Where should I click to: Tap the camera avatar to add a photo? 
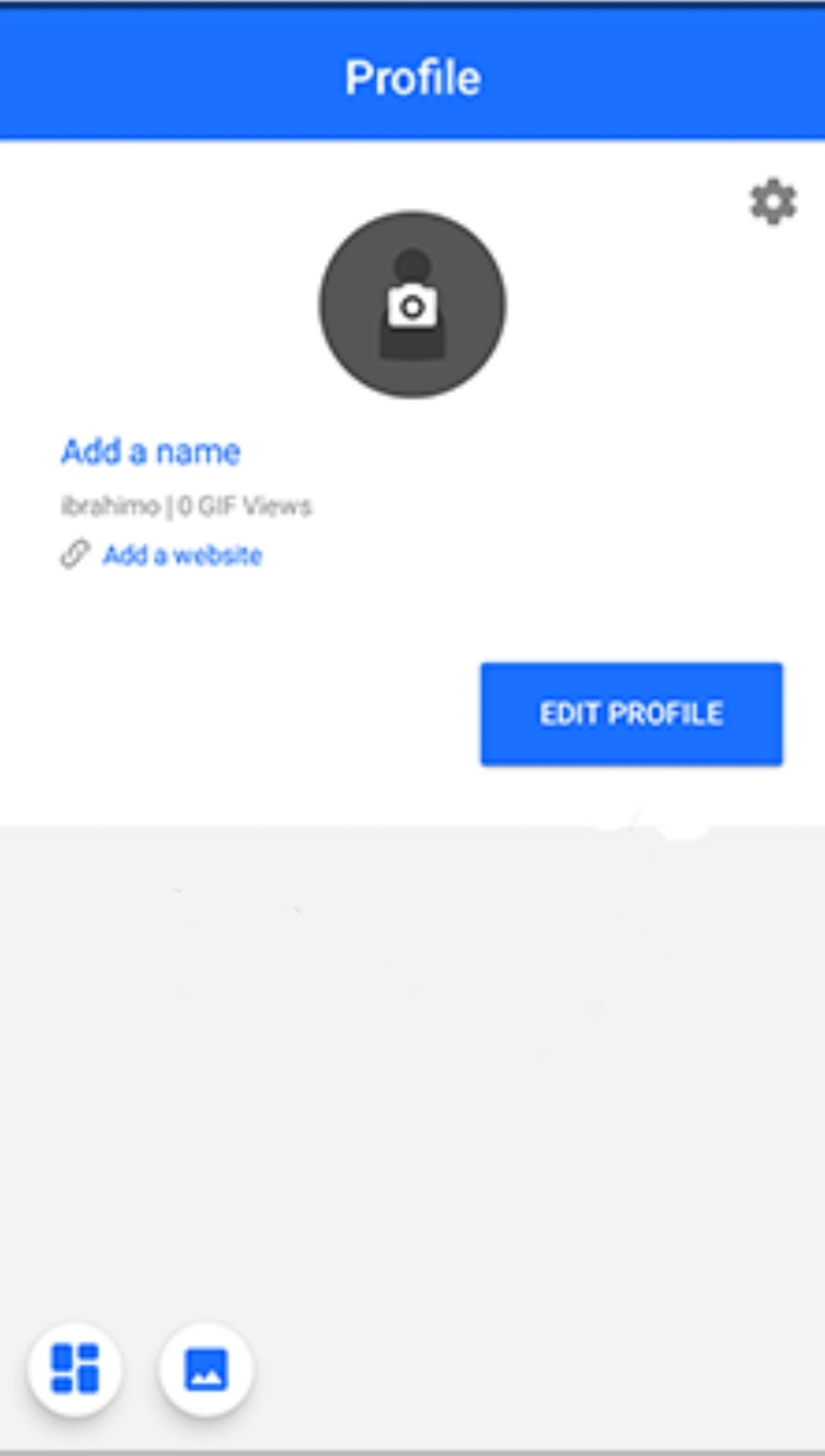coord(412,305)
